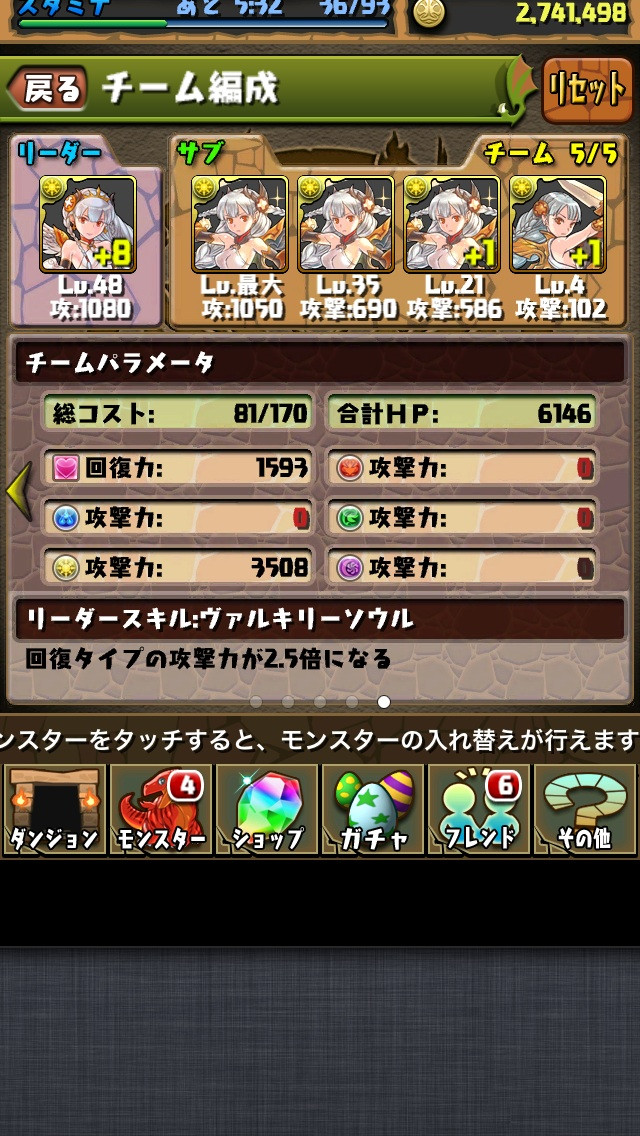
Task: Select the sub monster at Lv.35
Action: [x=346, y=223]
